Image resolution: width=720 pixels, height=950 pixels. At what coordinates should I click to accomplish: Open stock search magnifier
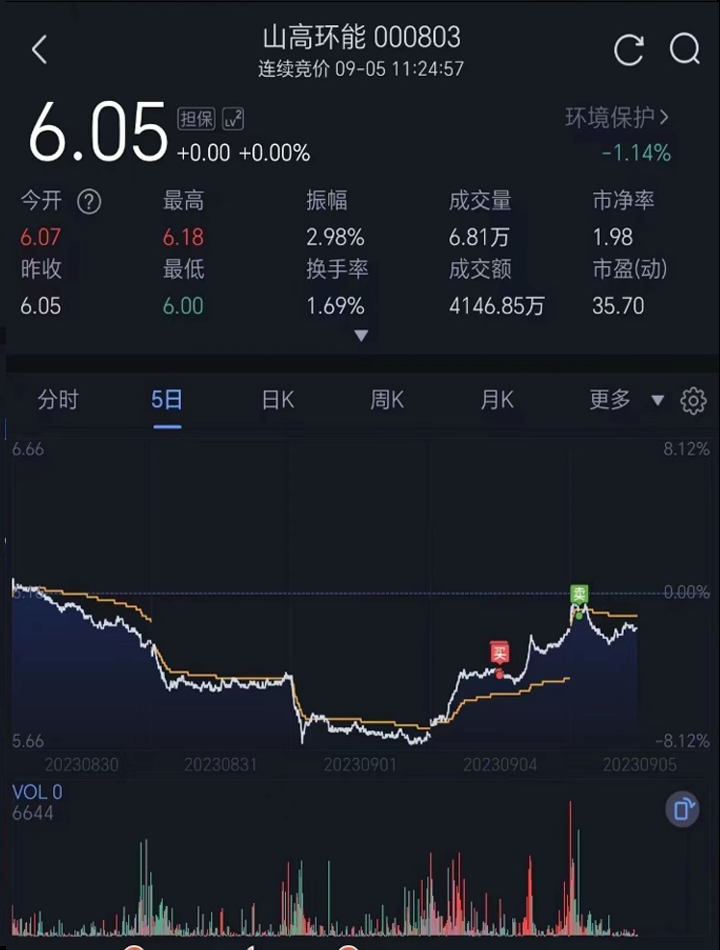pos(685,49)
